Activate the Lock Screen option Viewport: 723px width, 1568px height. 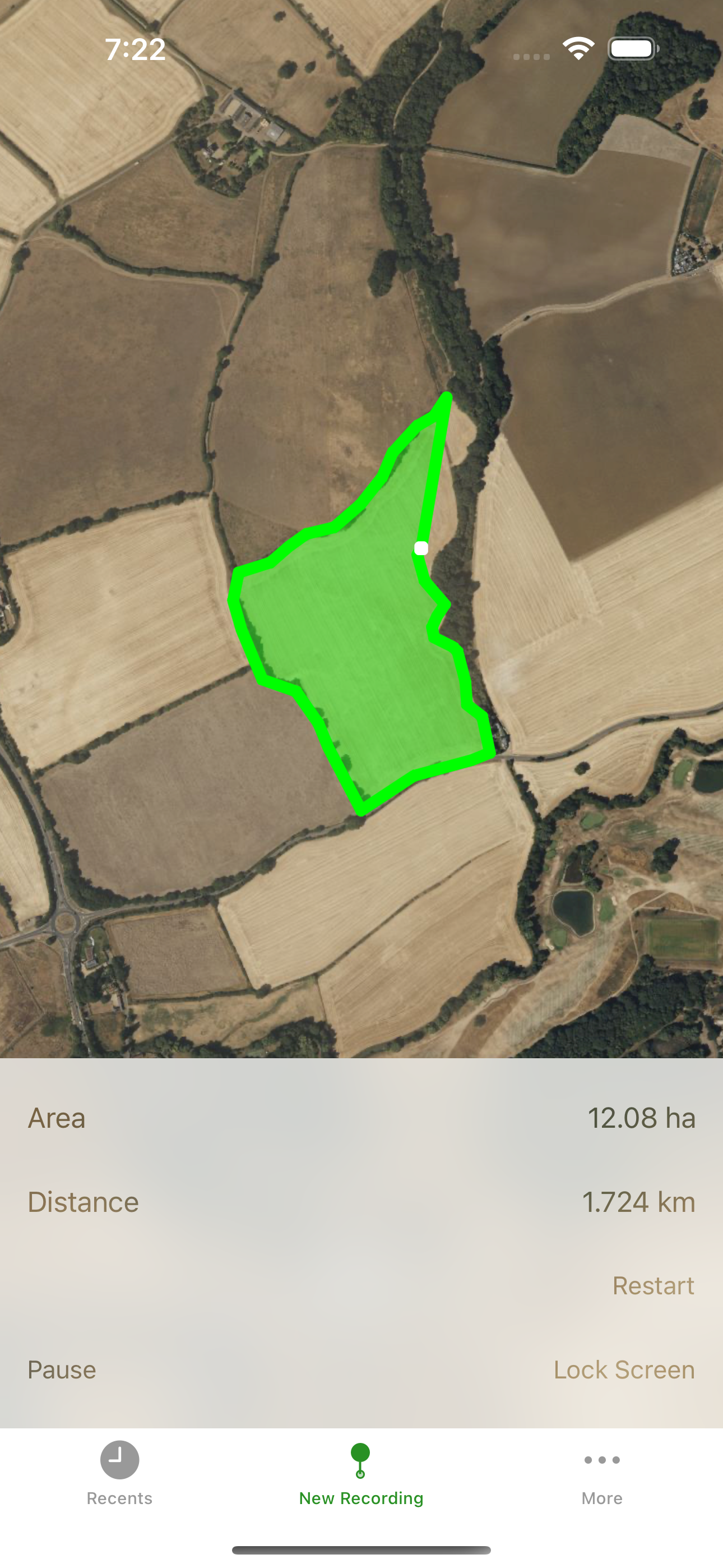coord(623,1370)
